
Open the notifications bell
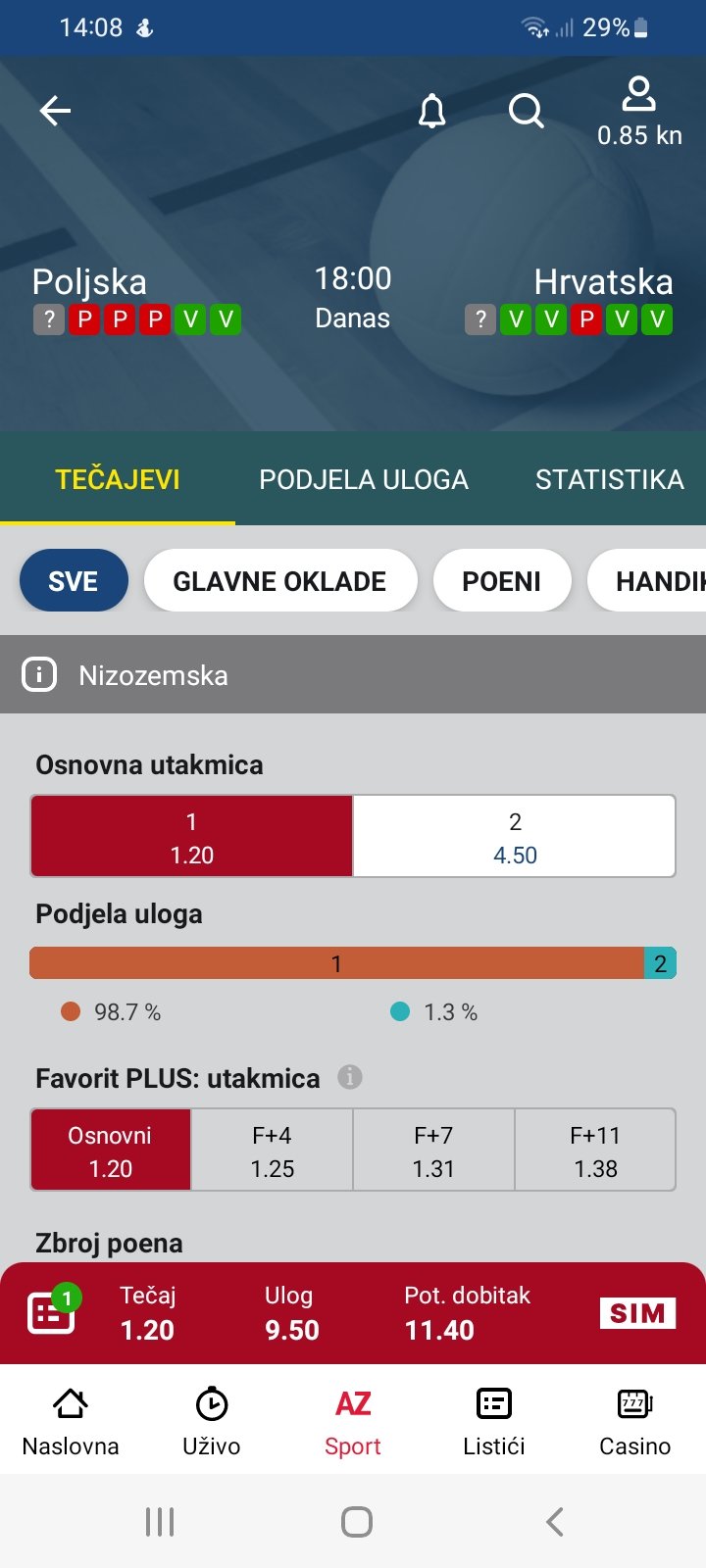point(431,111)
